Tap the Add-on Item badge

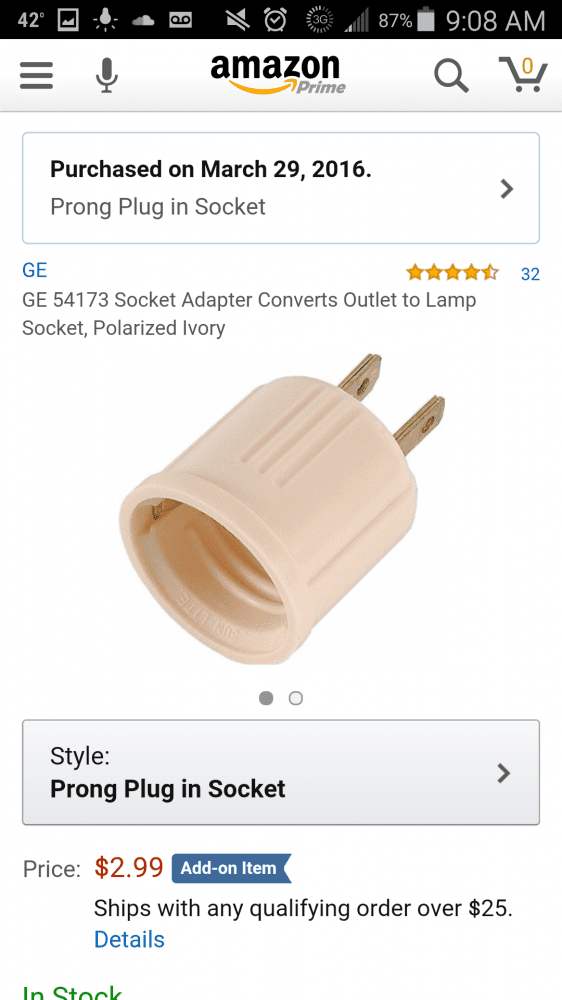(x=231, y=868)
